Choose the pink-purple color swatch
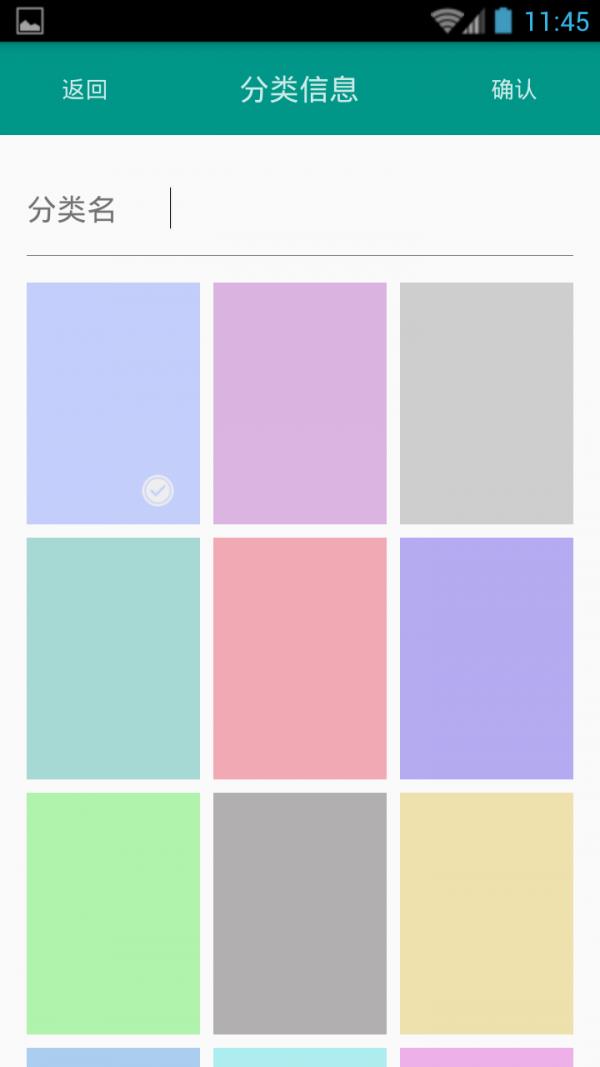Viewport: 600px width, 1067px height. click(x=300, y=403)
